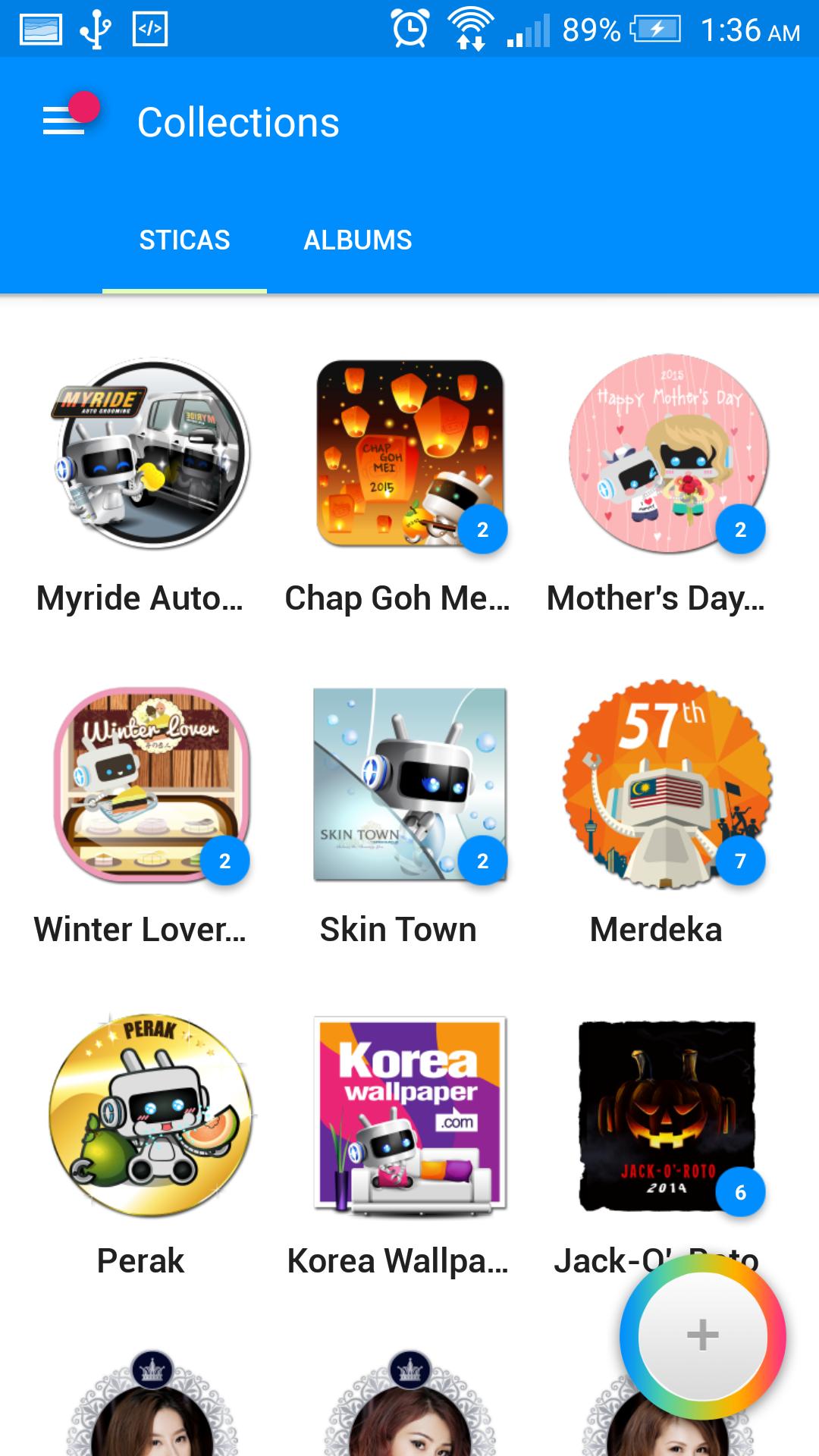Select the Sticas tab

click(184, 240)
